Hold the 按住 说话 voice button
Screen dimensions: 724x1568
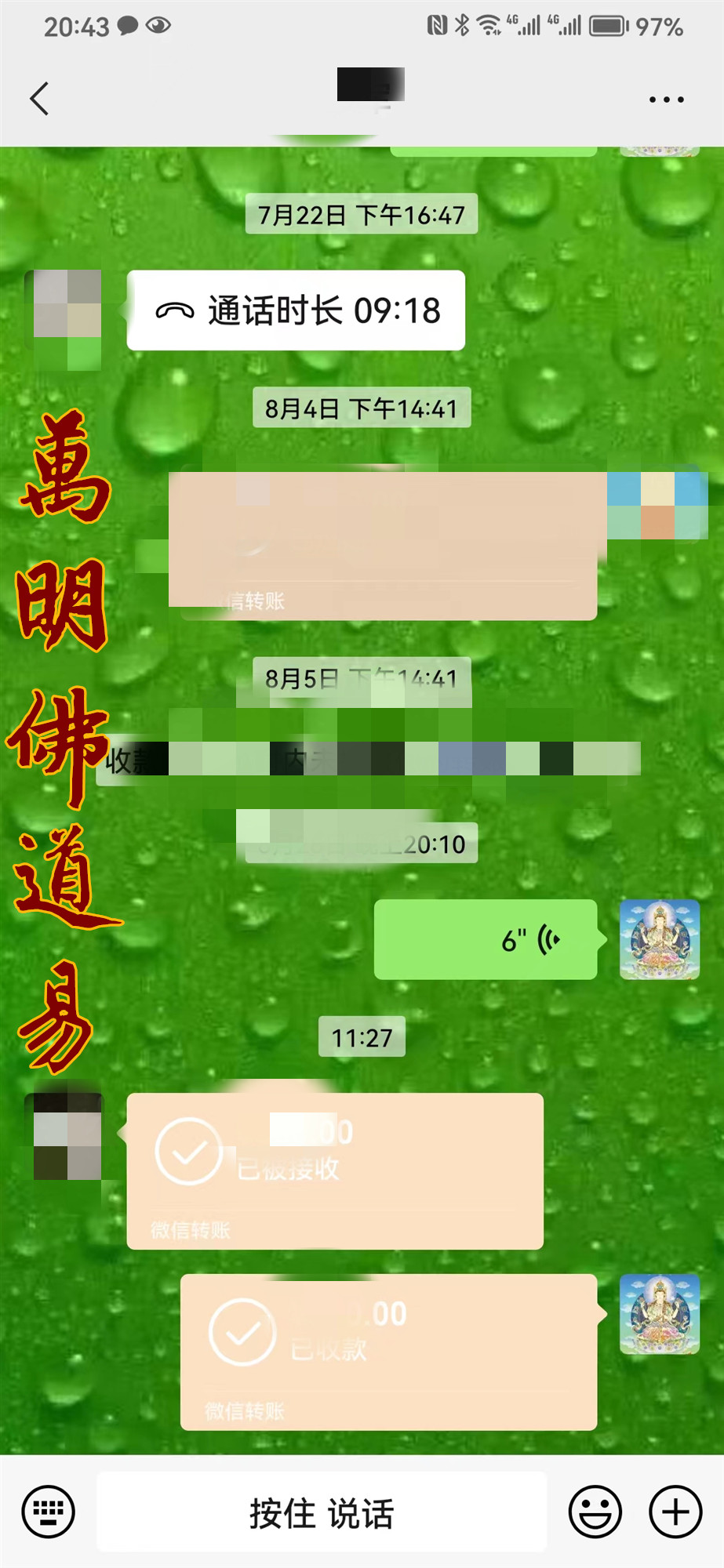tap(322, 1512)
